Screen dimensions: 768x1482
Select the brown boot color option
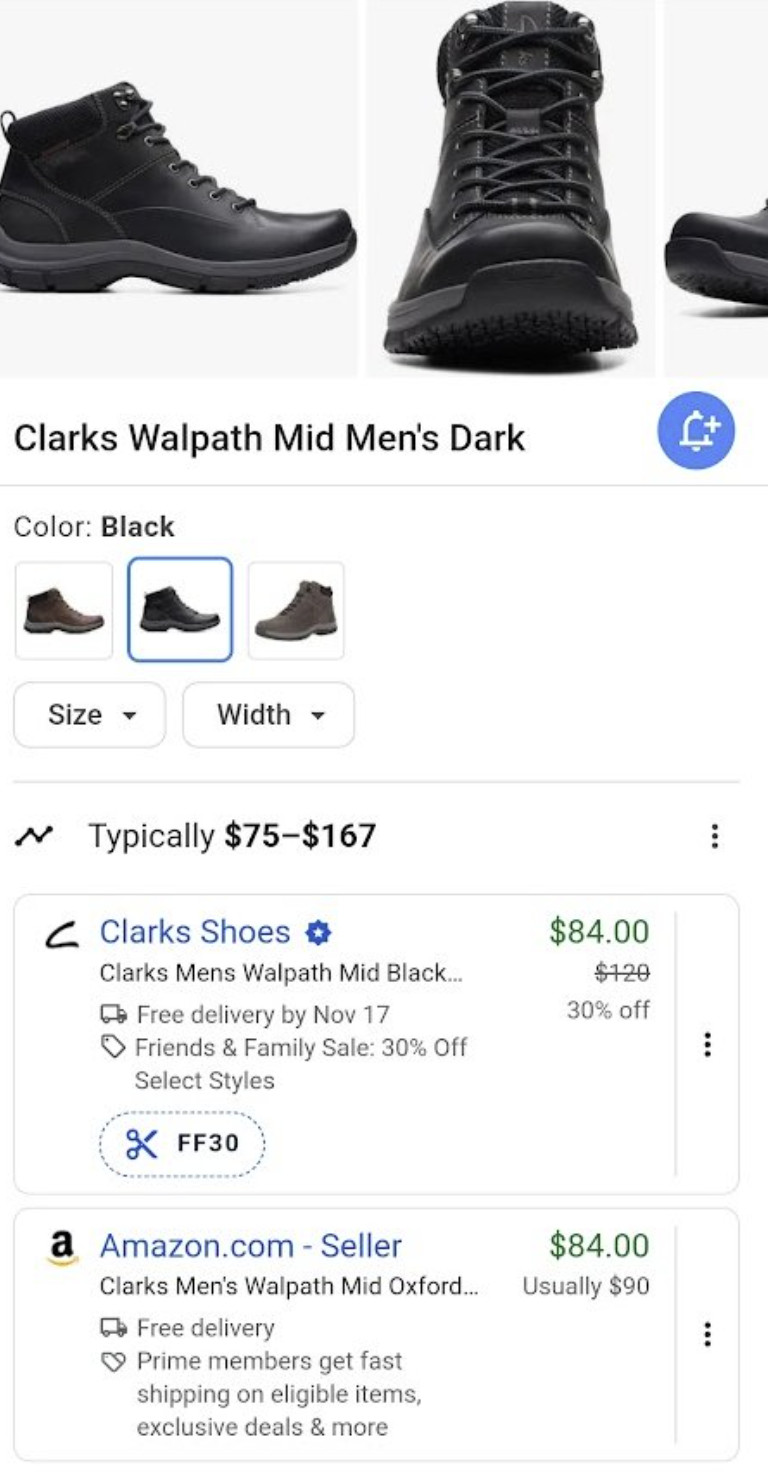pos(63,609)
